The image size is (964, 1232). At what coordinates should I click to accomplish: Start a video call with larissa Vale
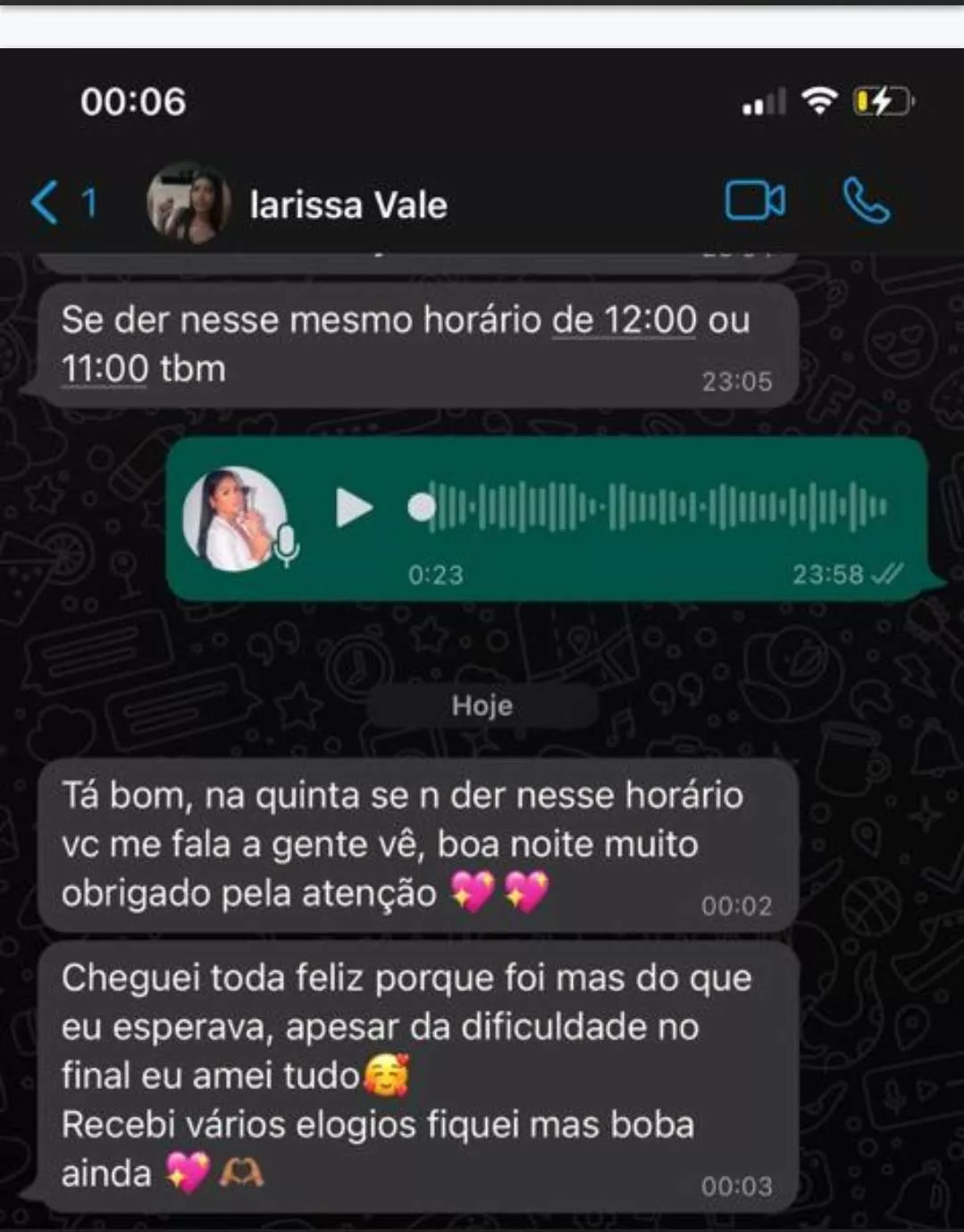[754, 201]
